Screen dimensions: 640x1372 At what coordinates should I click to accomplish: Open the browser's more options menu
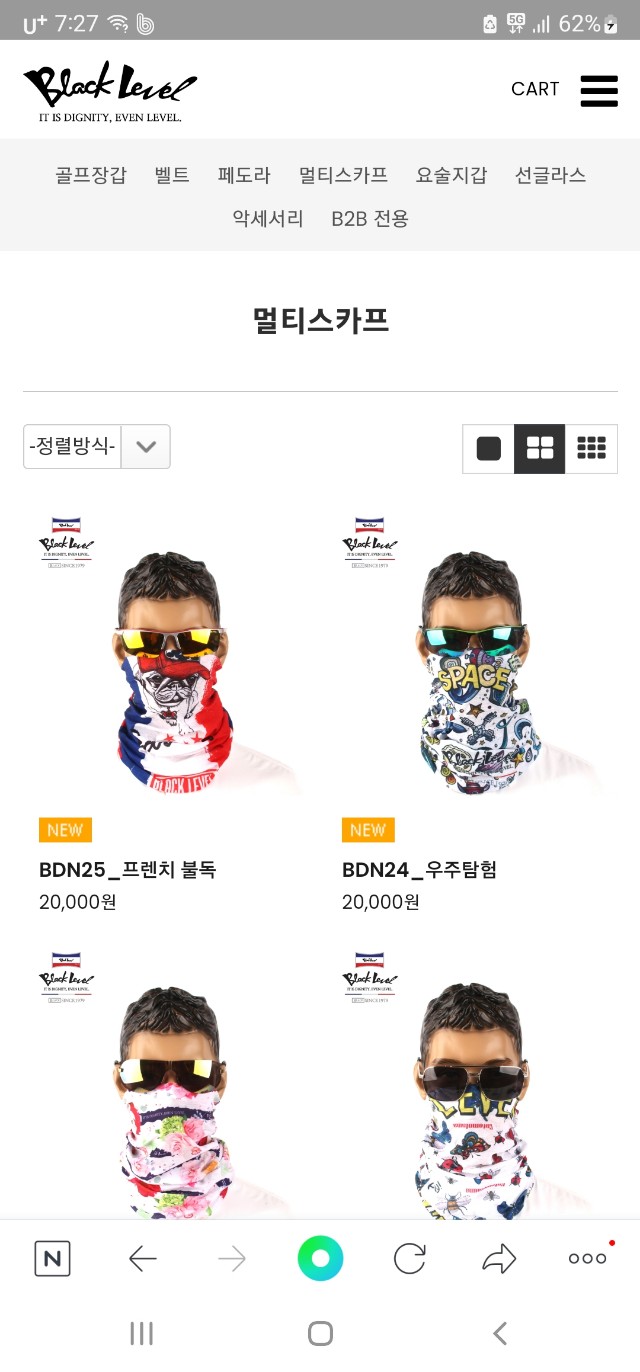(587, 1258)
